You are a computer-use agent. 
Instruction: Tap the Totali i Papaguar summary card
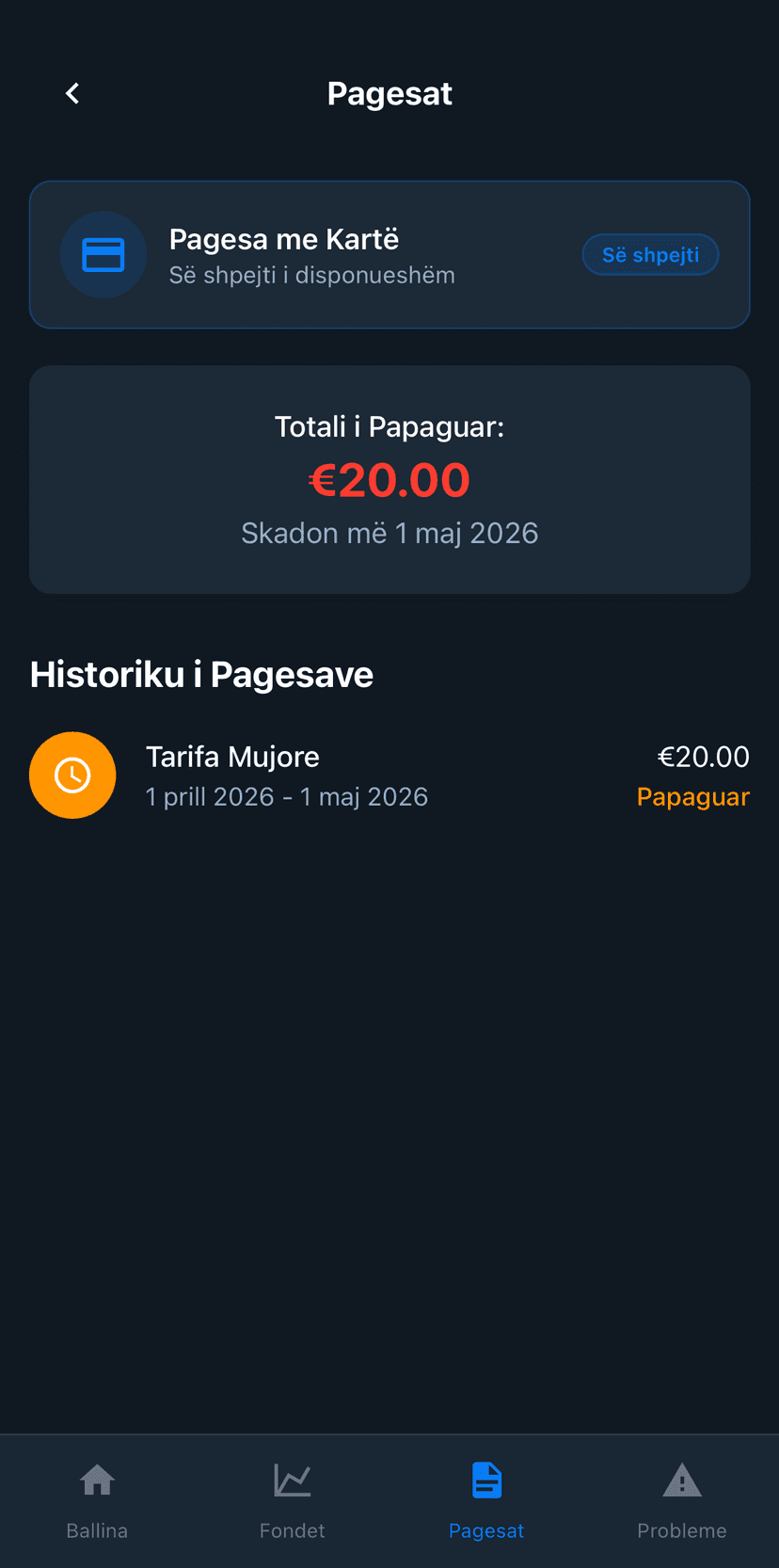tap(389, 479)
